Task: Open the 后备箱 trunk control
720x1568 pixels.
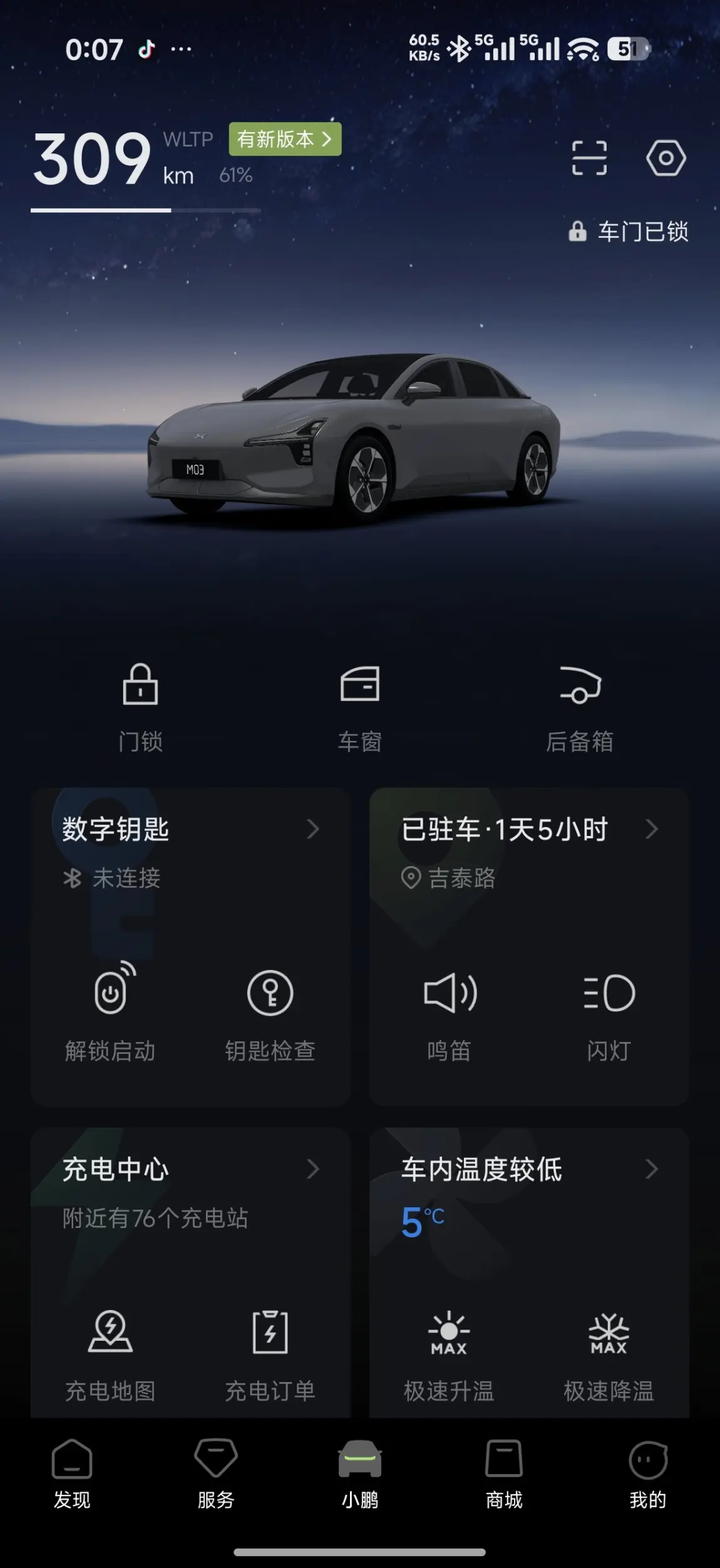Action: tap(580, 708)
